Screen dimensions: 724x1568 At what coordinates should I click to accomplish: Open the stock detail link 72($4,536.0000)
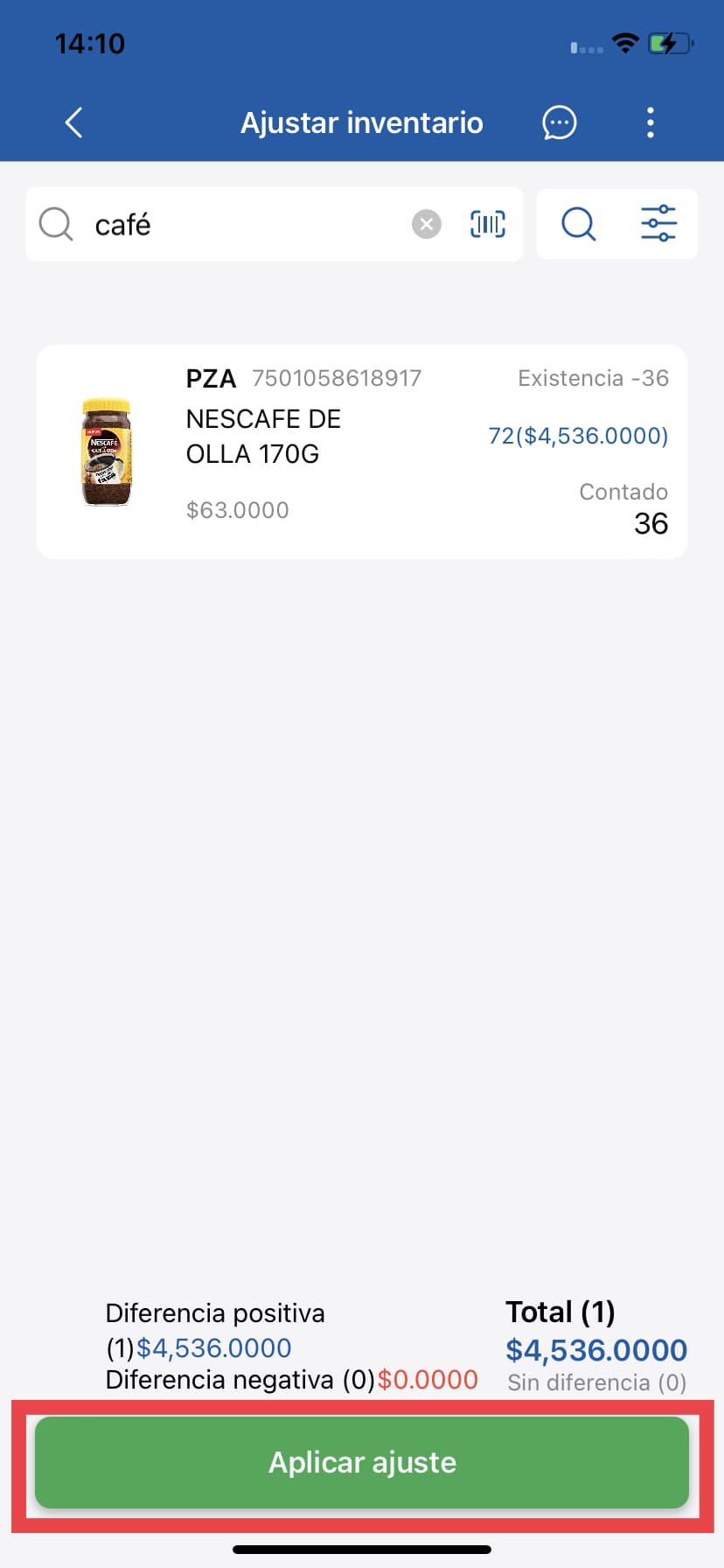[578, 436]
